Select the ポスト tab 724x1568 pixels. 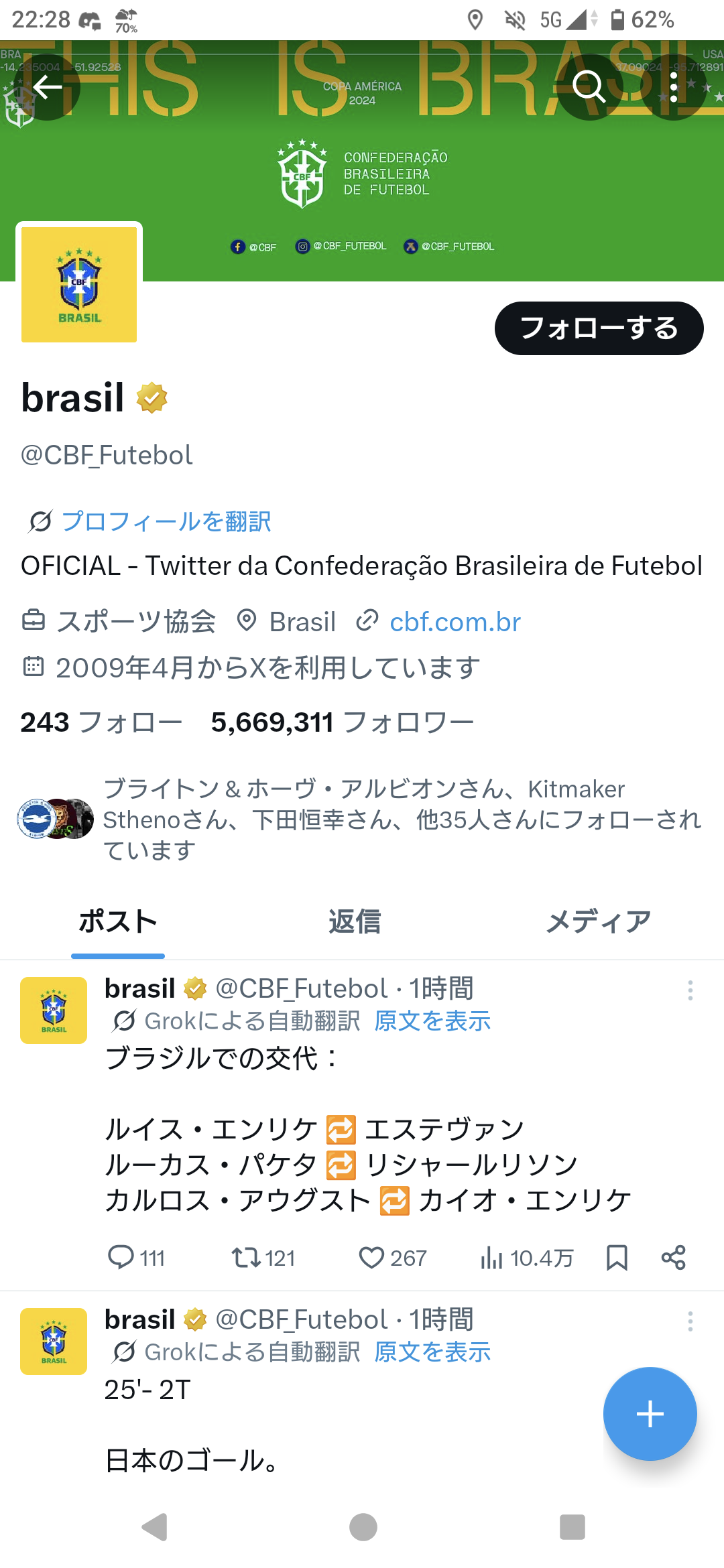[x=118, y=922]
